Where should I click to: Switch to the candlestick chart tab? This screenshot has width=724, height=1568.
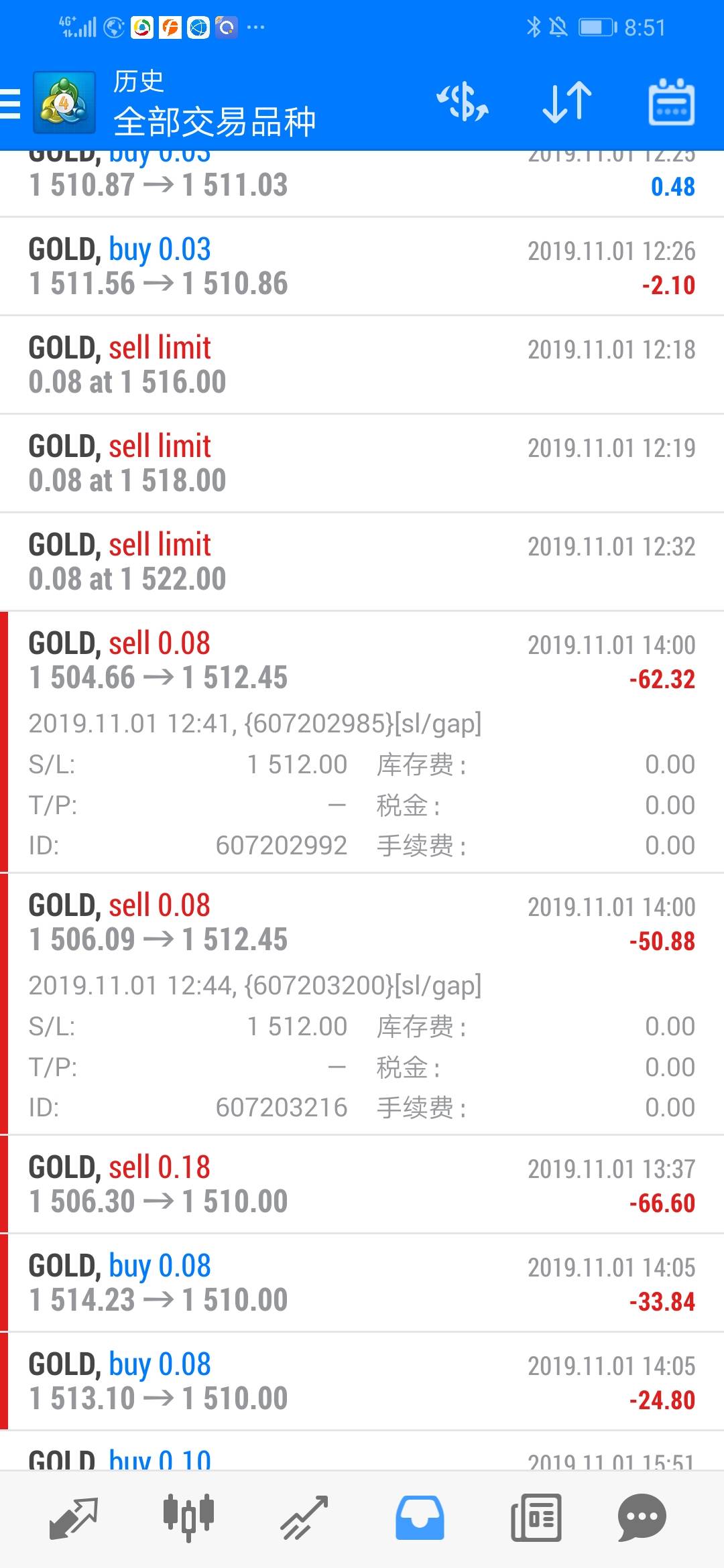[x=188, y=1518]
